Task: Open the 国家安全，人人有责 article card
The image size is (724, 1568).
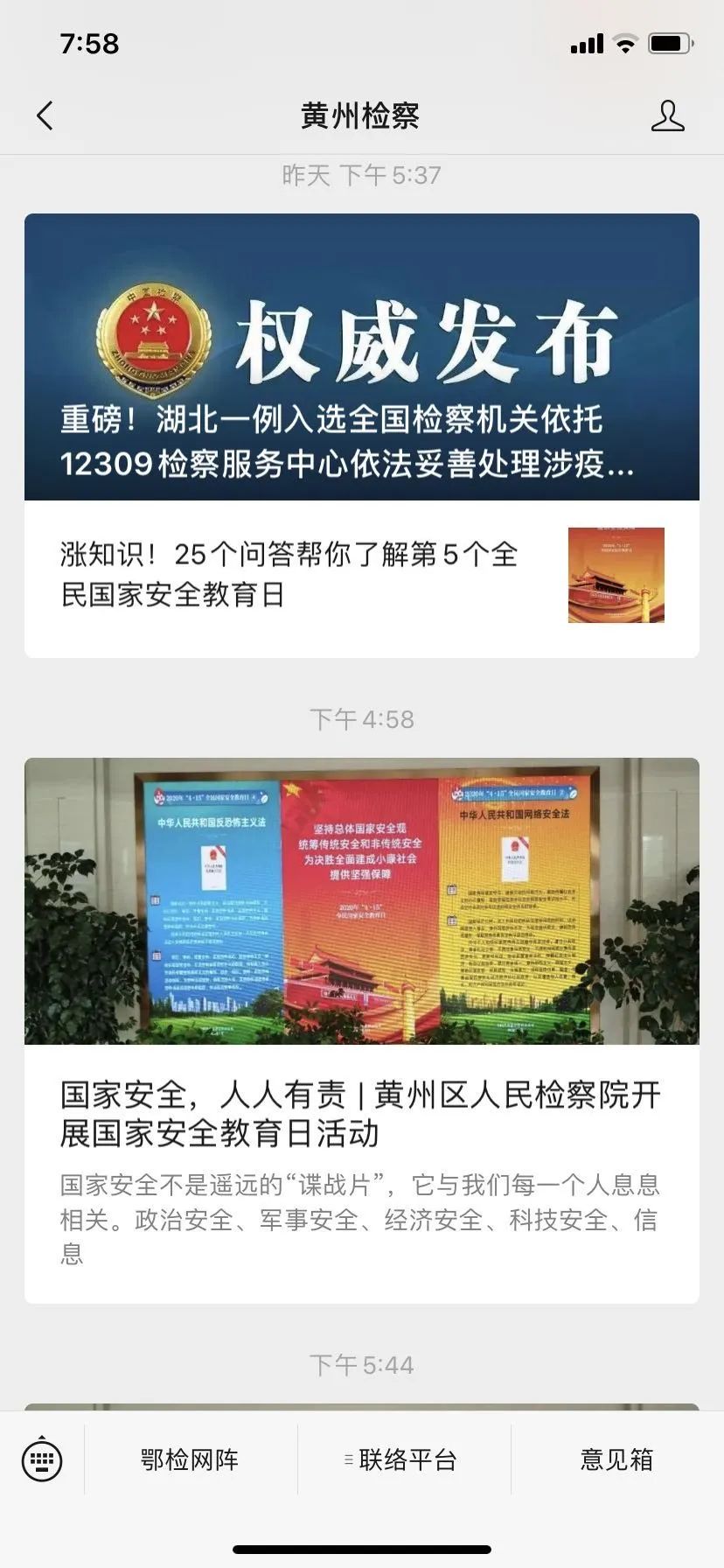Action: tap(362, 1111)
